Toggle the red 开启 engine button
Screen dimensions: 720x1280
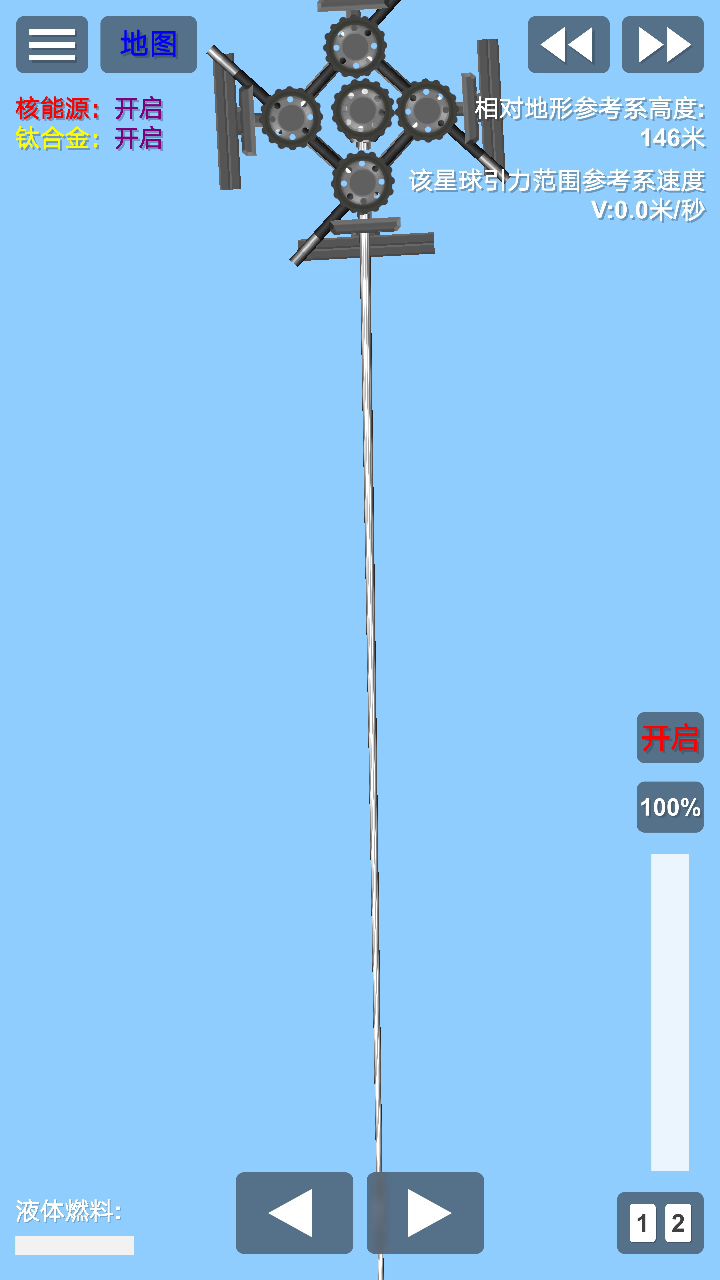pyautogui.click(x=670, y=738)
